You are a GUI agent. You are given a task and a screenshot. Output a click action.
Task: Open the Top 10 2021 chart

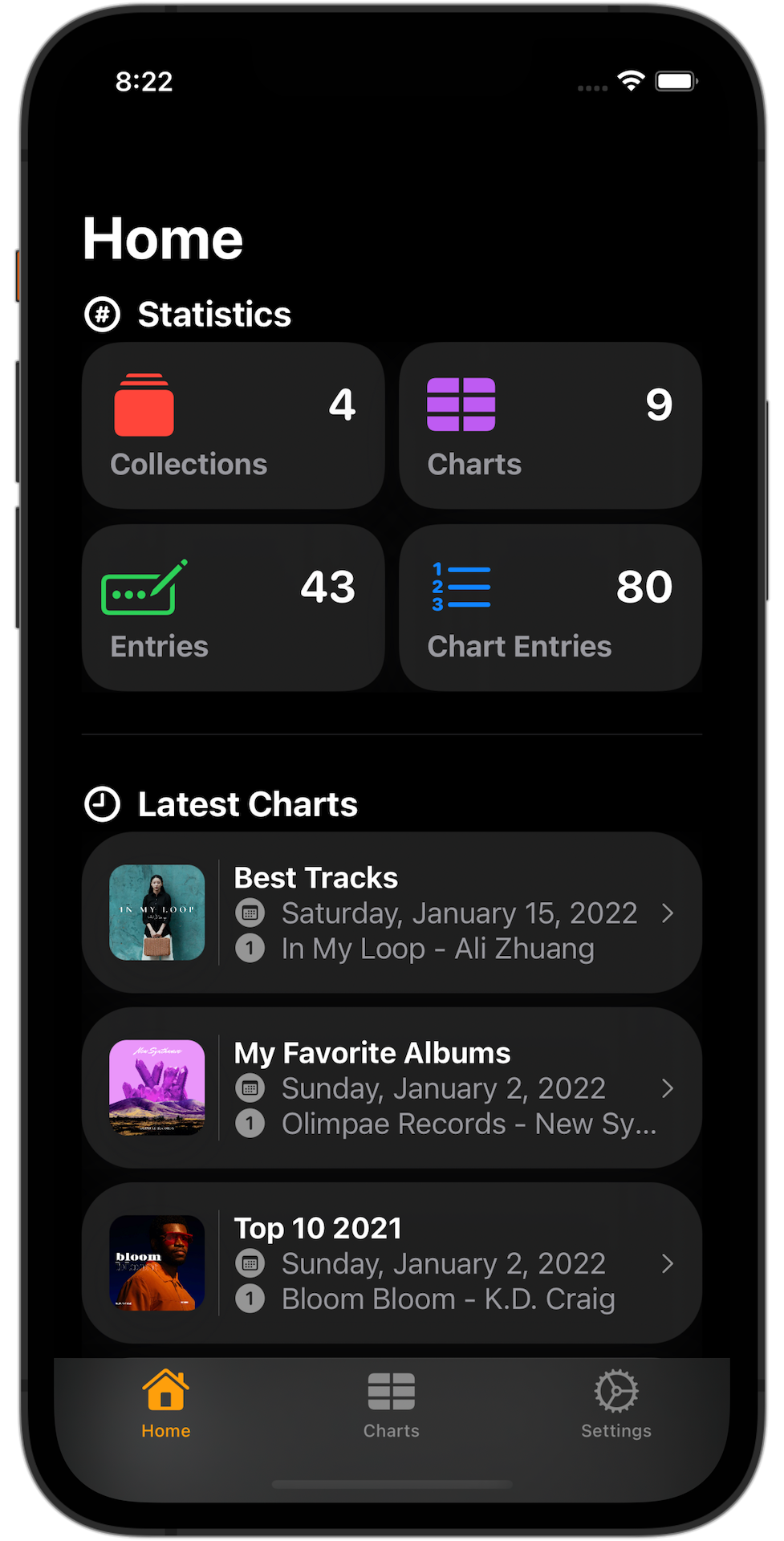coord(392,1262)
